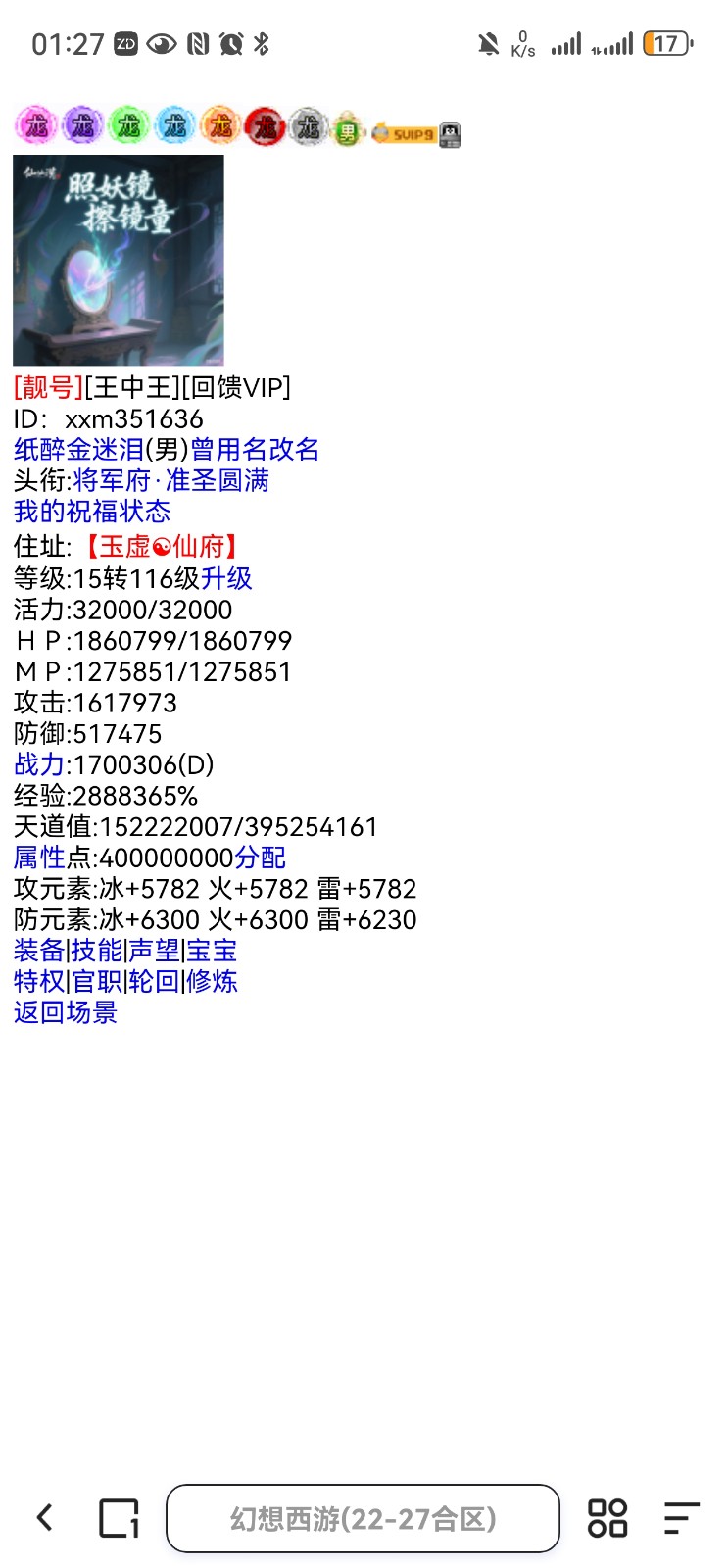Screen dimensions: 728x1568
Task: Open the browser tab switcher
Action: 119,1518
